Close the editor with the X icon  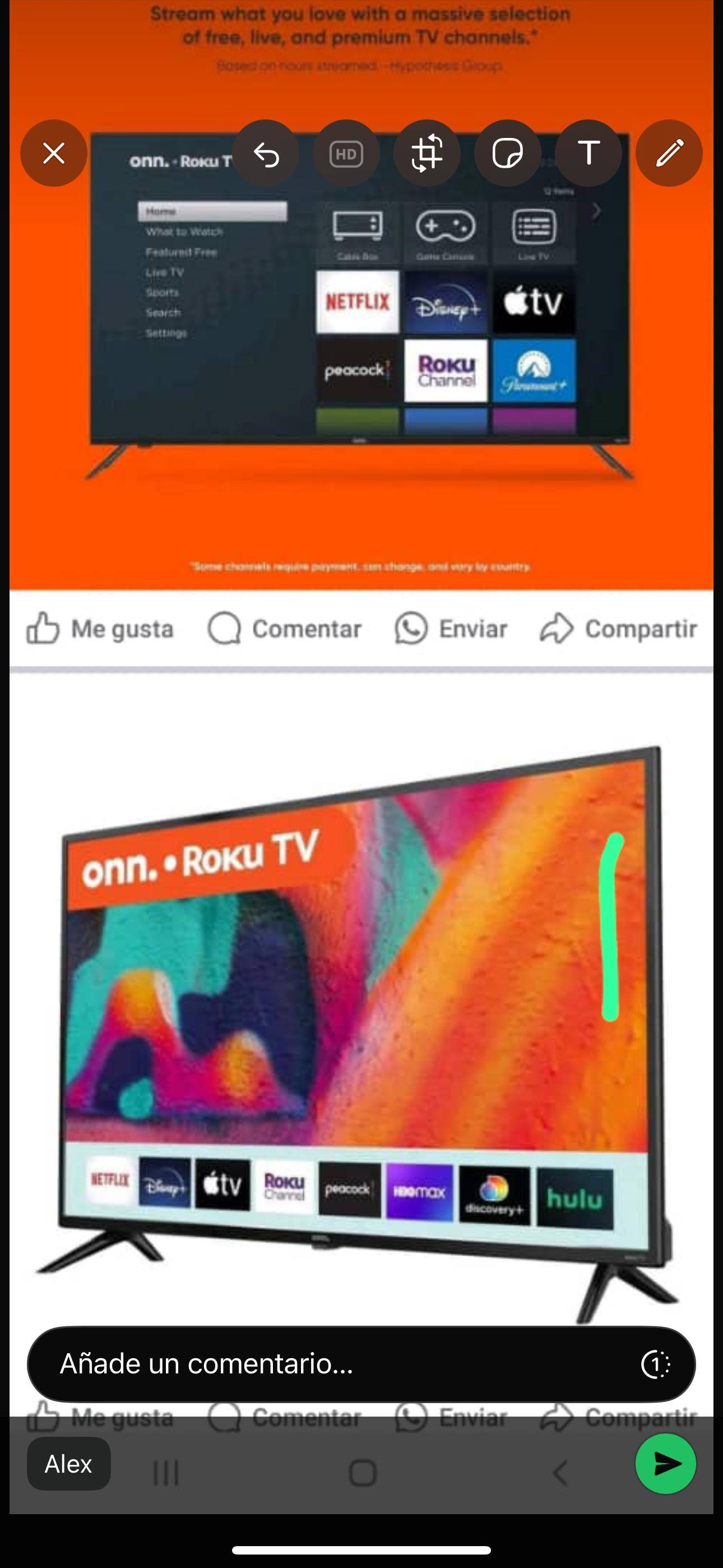(54, 154)
